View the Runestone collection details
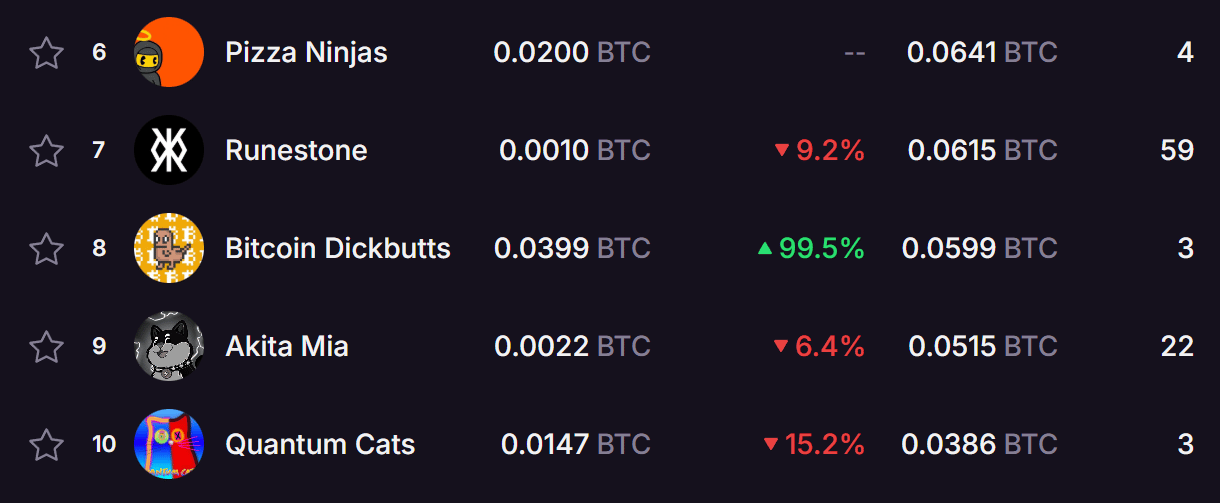 coord(296,150)
